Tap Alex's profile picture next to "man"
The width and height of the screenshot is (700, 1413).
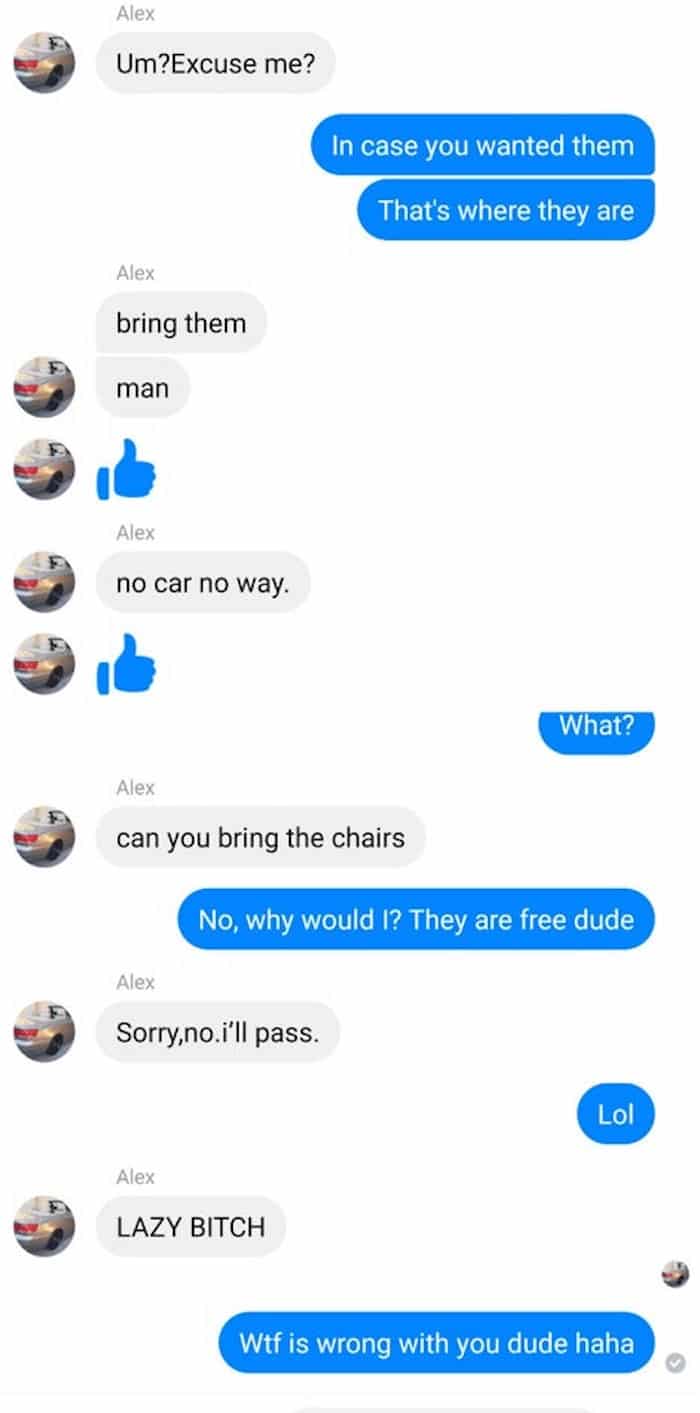[44, 387]
